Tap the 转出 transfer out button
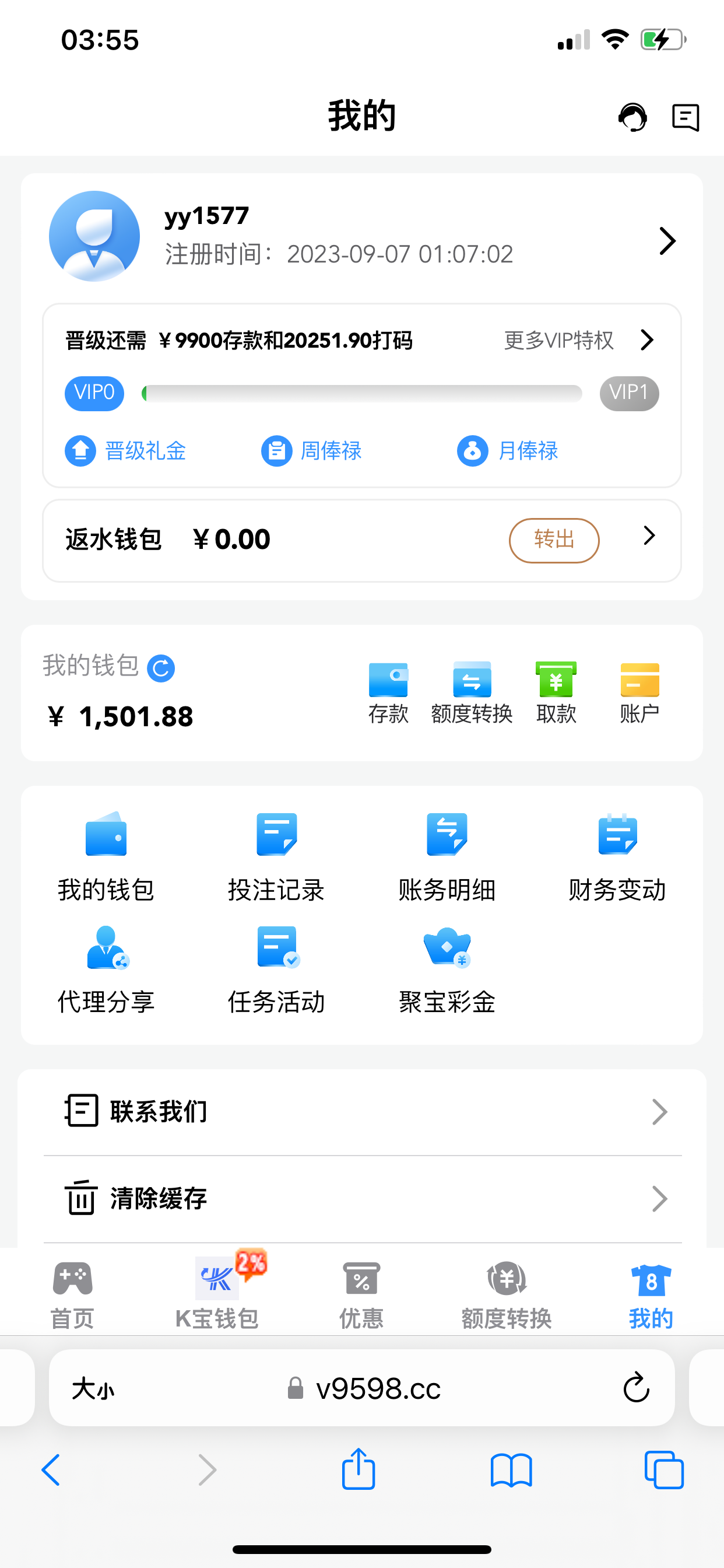Screen dimensions: 724x1568 click(x=553, y=540)
